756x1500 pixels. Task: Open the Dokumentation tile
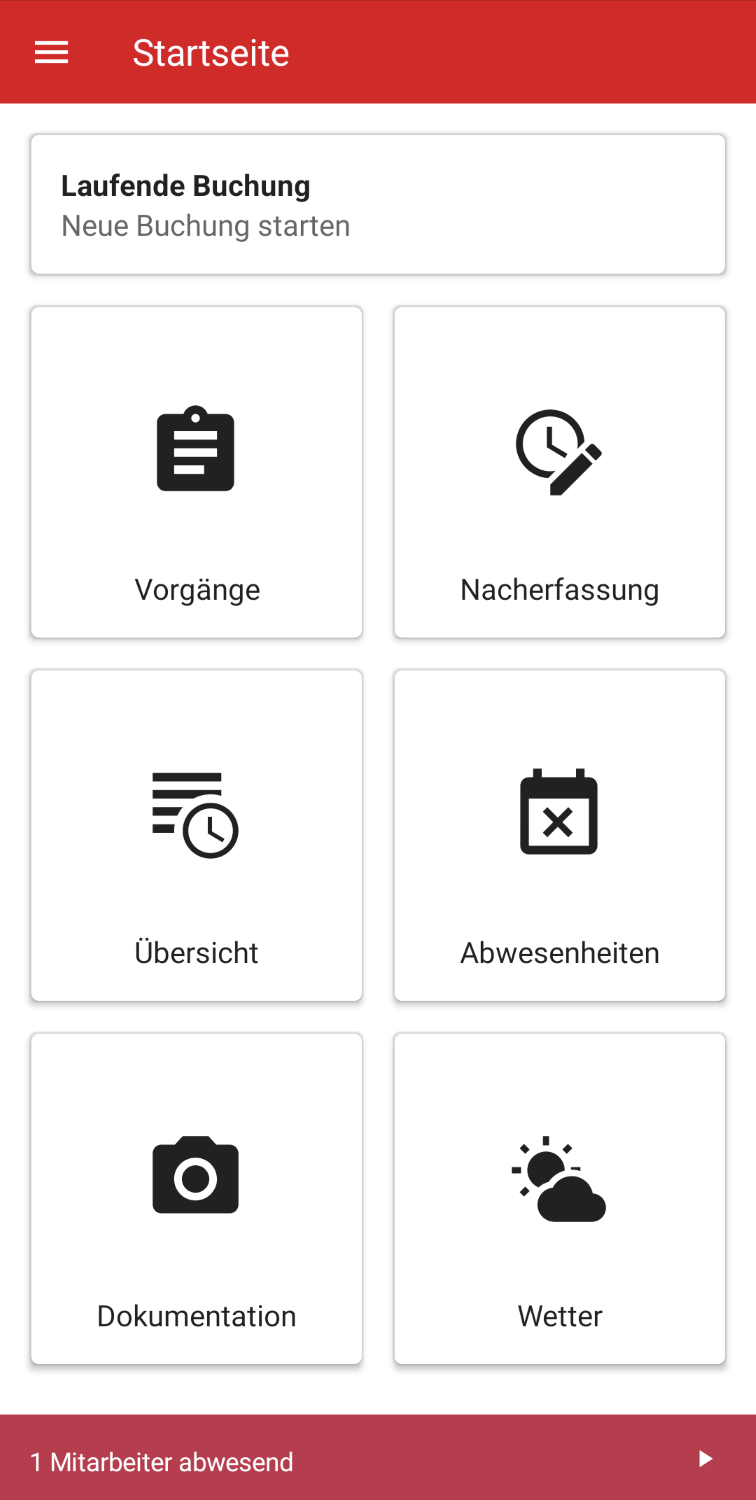(x=196, y=1198)
